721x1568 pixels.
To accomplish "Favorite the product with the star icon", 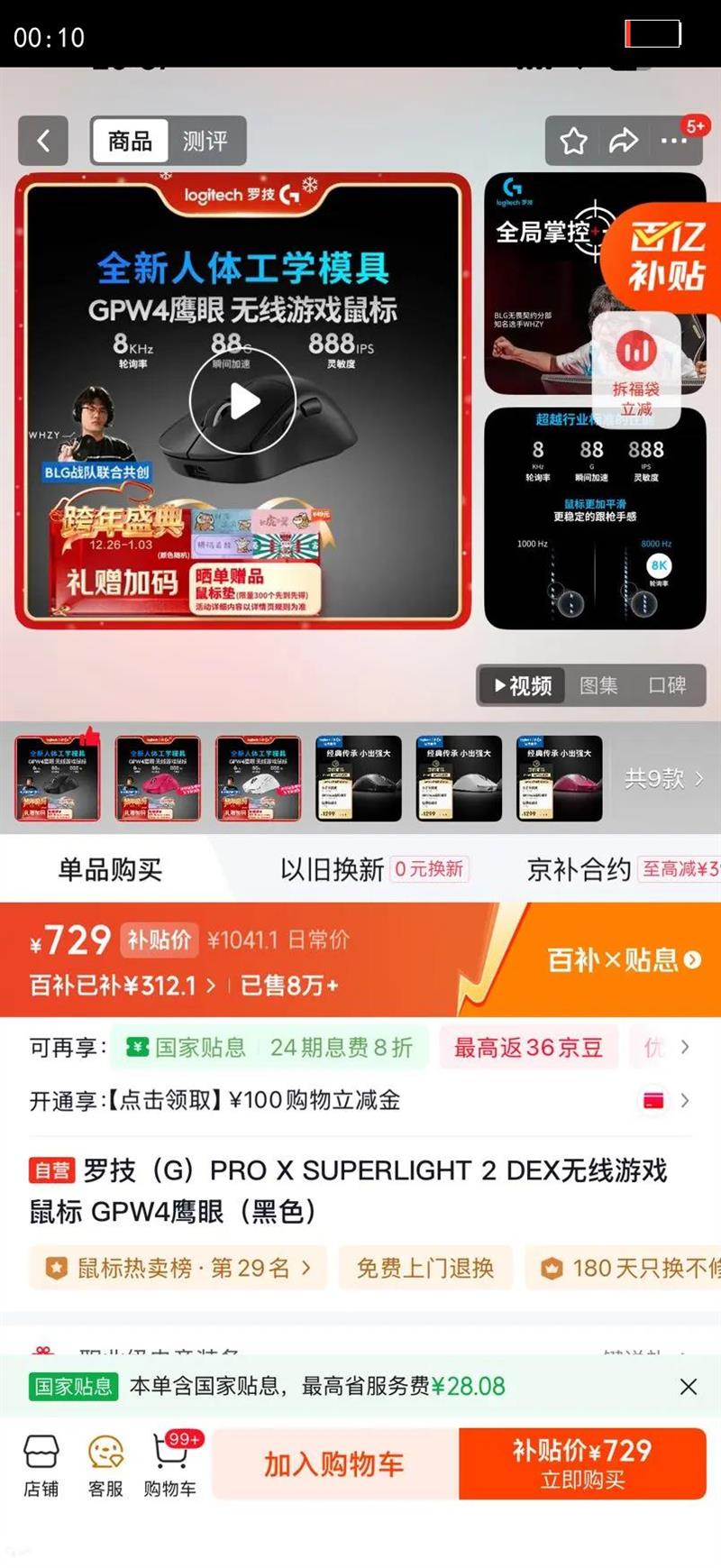I will (x=574, y=142).
